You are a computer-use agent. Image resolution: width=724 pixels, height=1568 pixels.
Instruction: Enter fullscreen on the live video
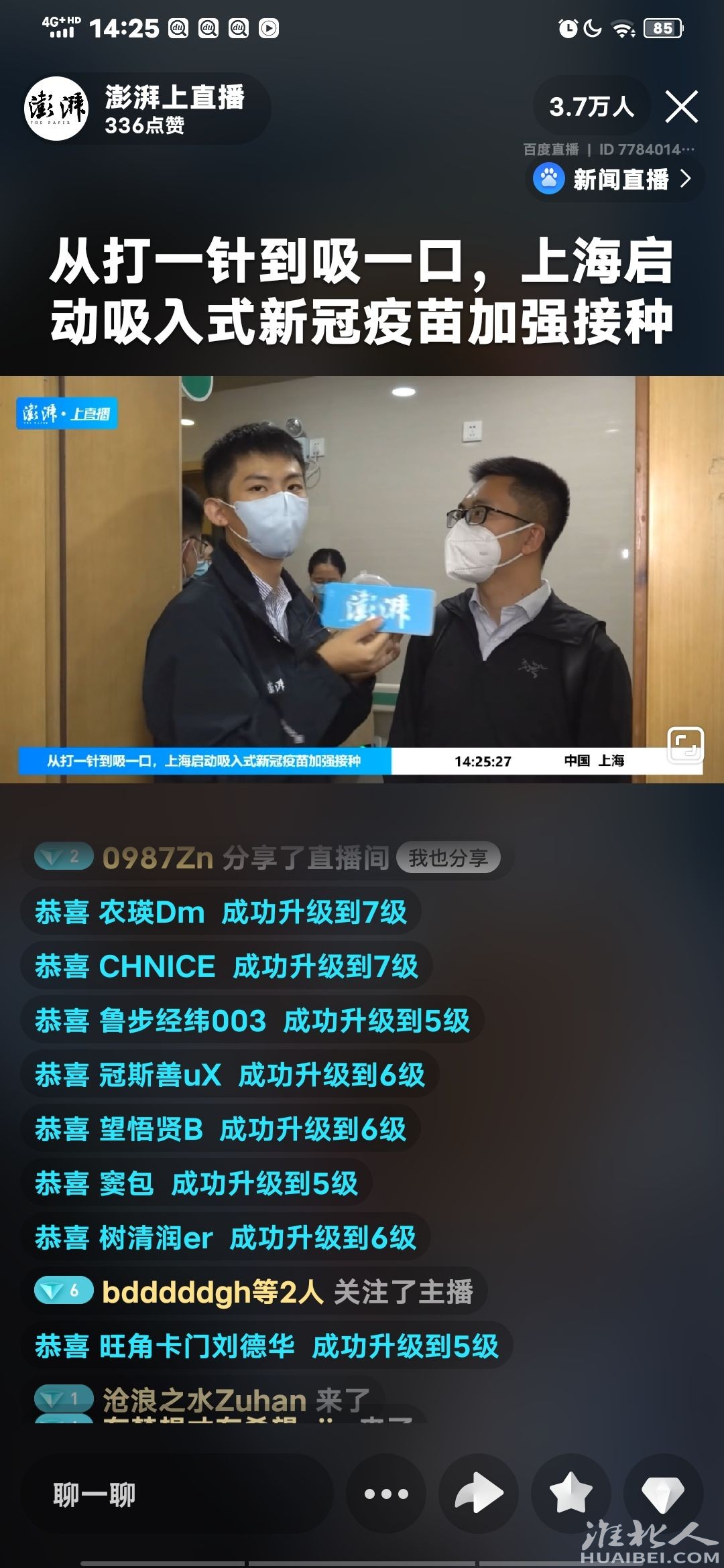pyautogui.click(x=686, y=744)
